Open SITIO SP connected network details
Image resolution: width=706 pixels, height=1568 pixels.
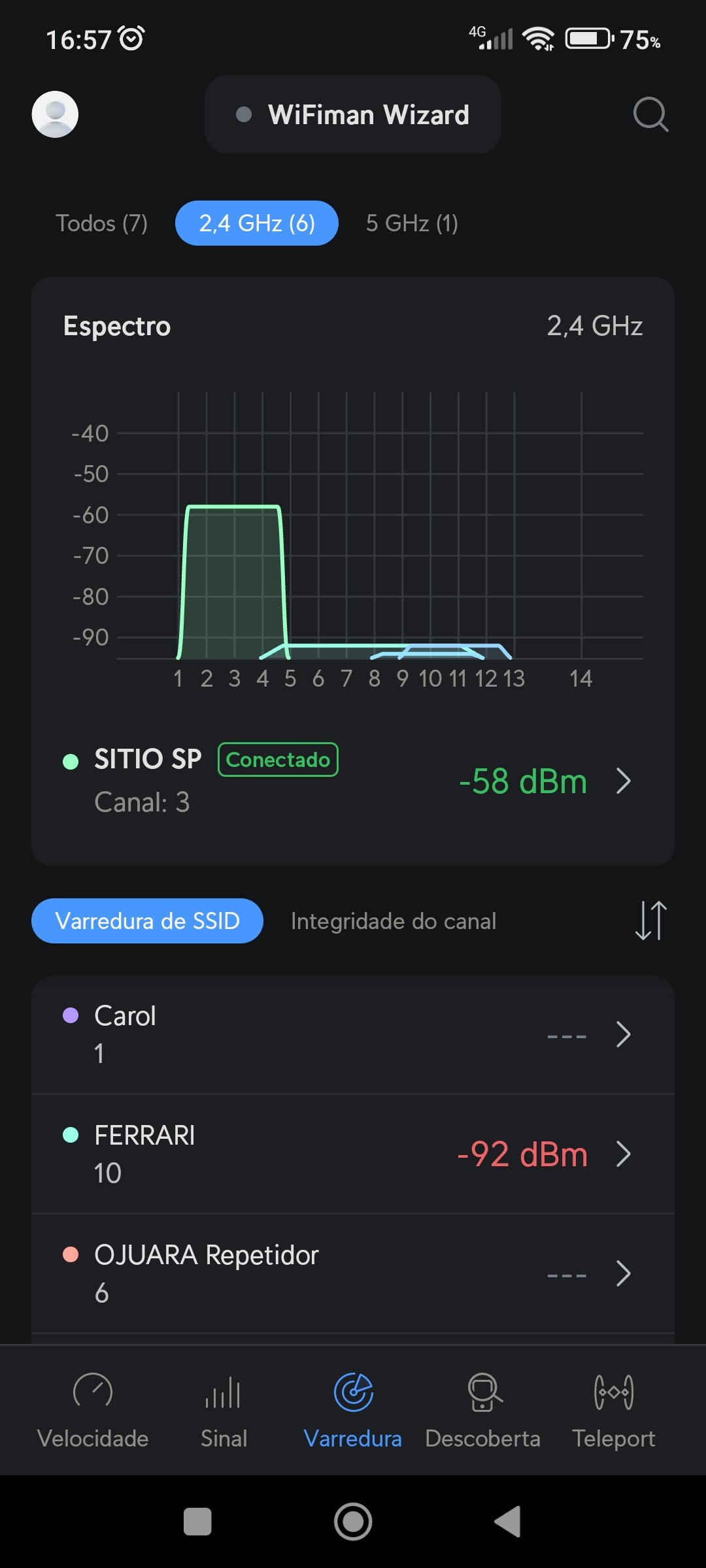click(353, 781)
